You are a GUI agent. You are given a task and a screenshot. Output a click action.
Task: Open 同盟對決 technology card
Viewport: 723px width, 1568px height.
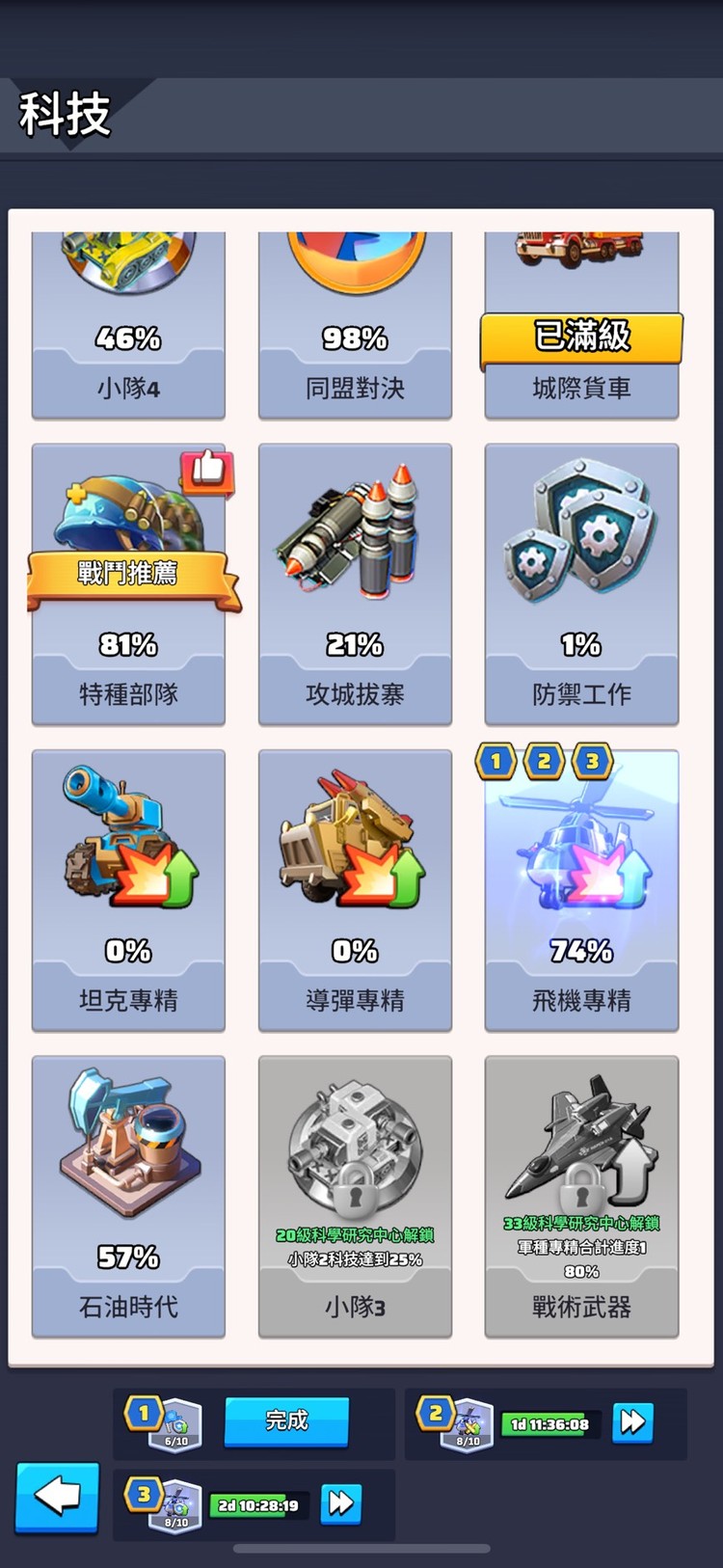point(355,328)
